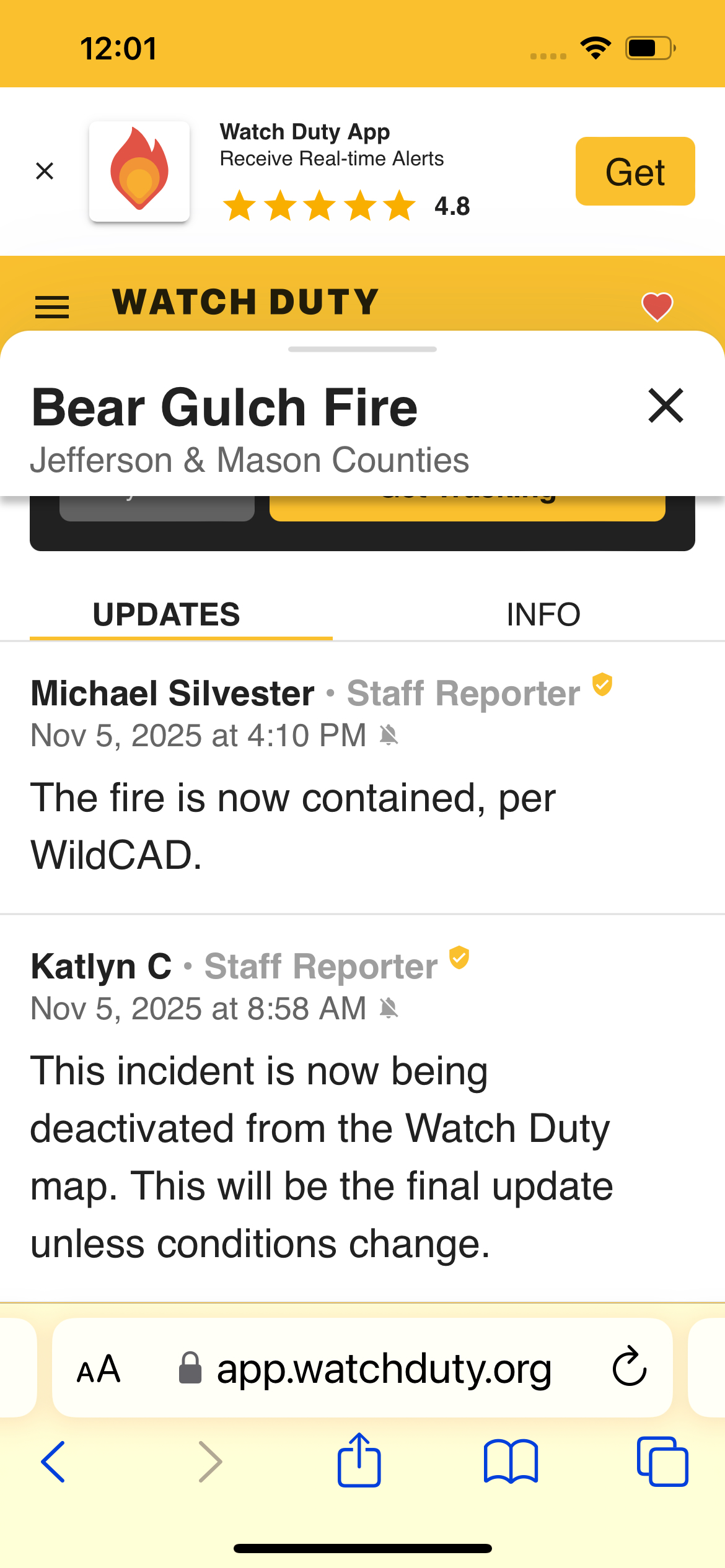This screenshot has width=725, height=1568.
Task: Close the Bear Gulch Fire panel
Action: coord(666,406)
